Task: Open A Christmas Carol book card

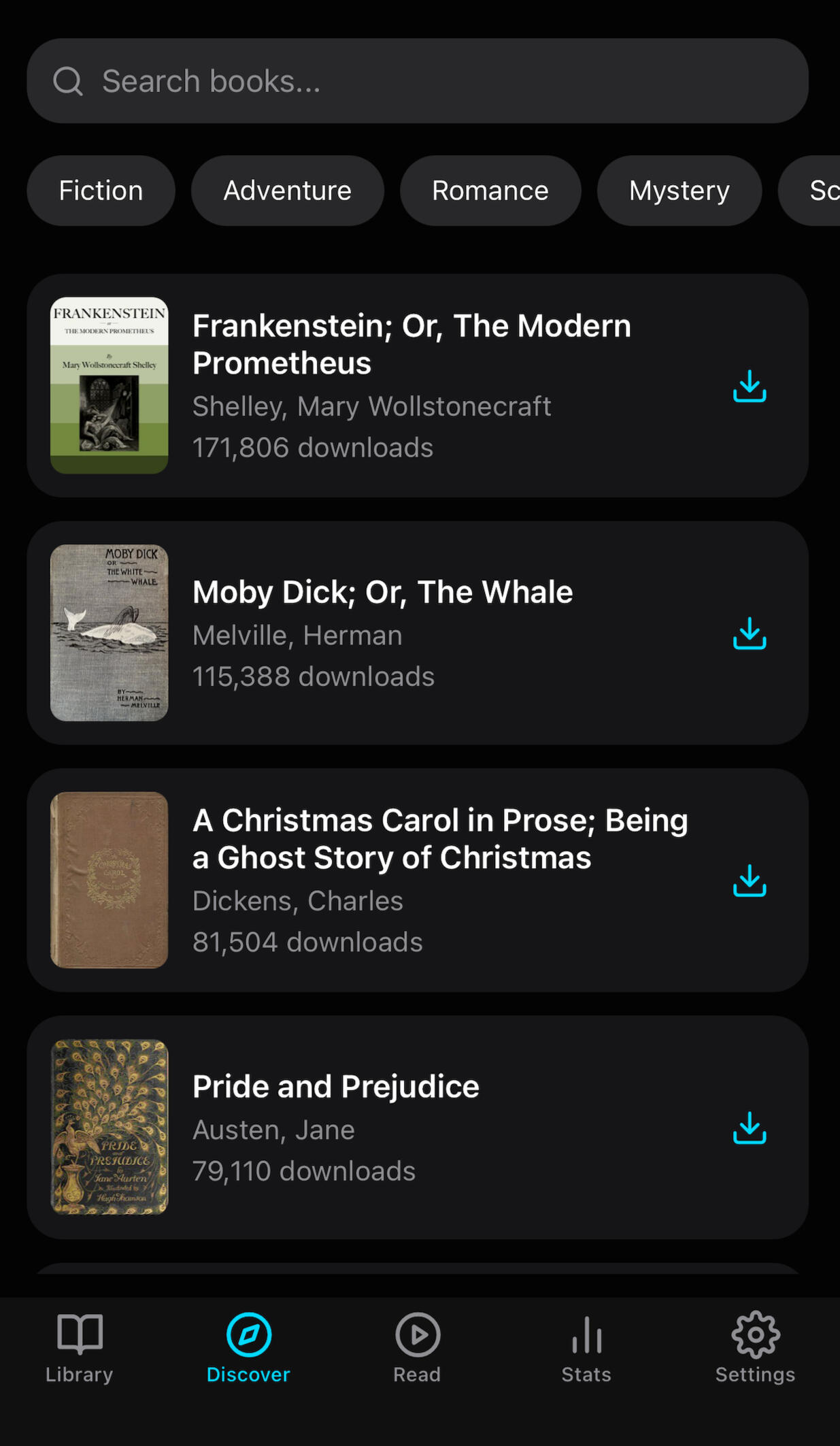Action: coord(408,881)
